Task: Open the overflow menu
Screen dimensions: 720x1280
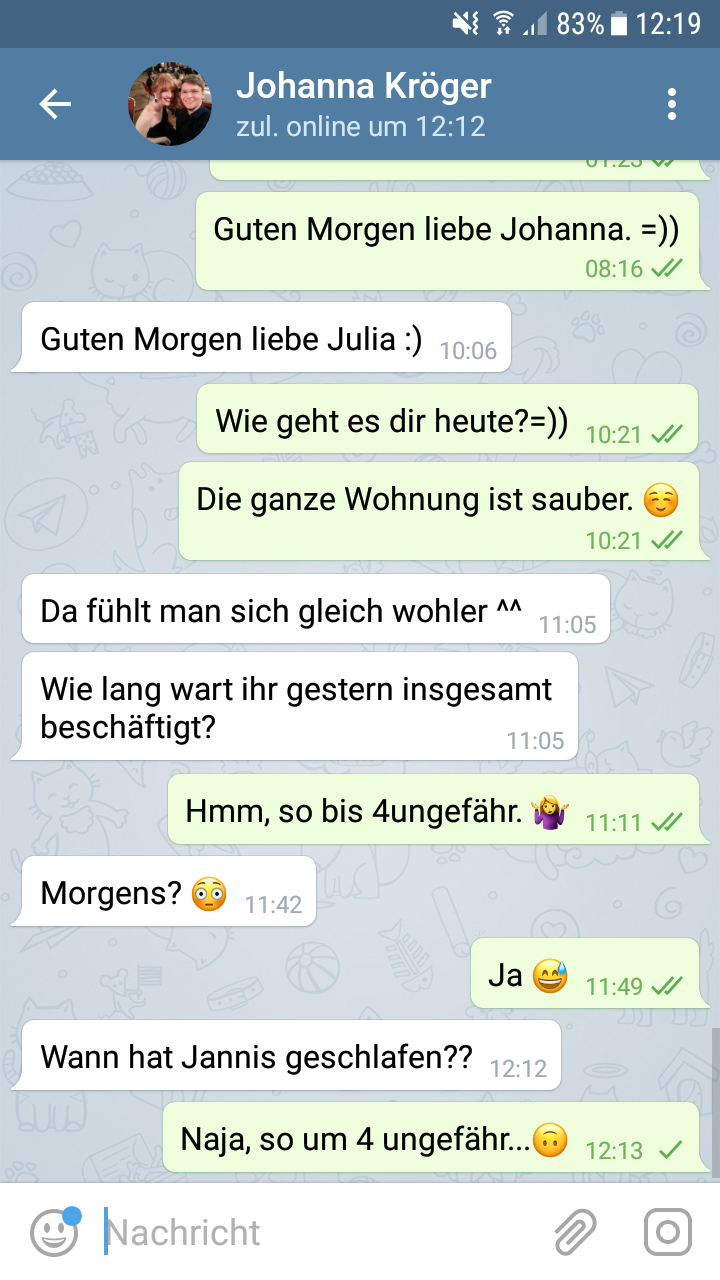Action: tap(671, 104)
